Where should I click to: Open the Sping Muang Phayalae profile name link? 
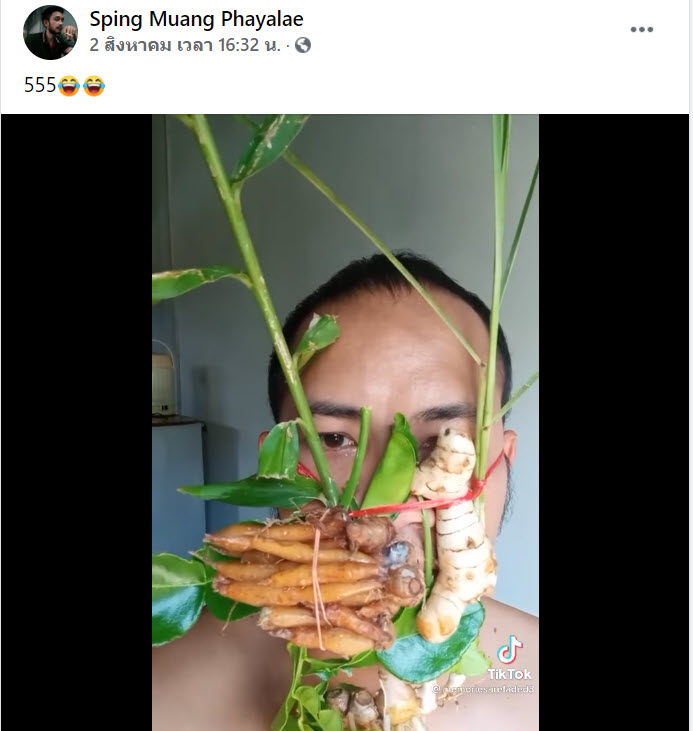[196, 19]
